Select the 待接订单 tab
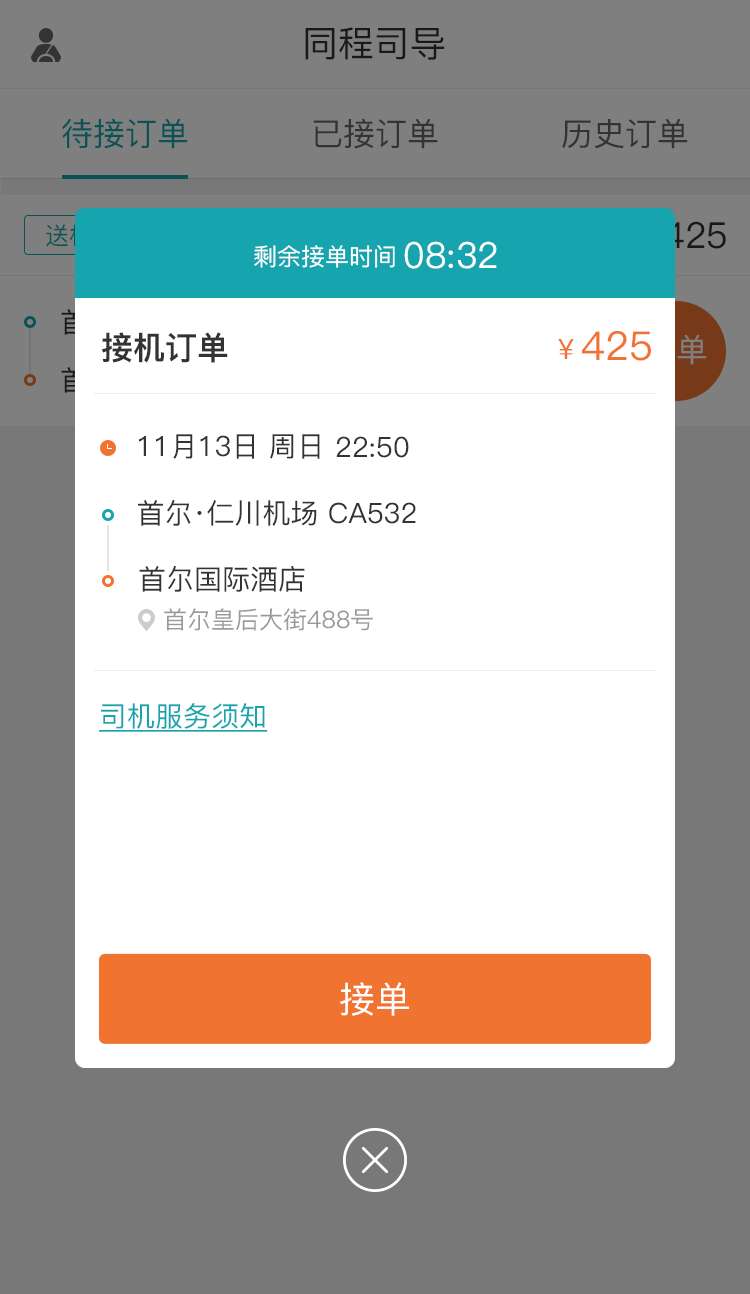Image resolution: width=750 pixels, height=1294 pixels. coord(125,134)
